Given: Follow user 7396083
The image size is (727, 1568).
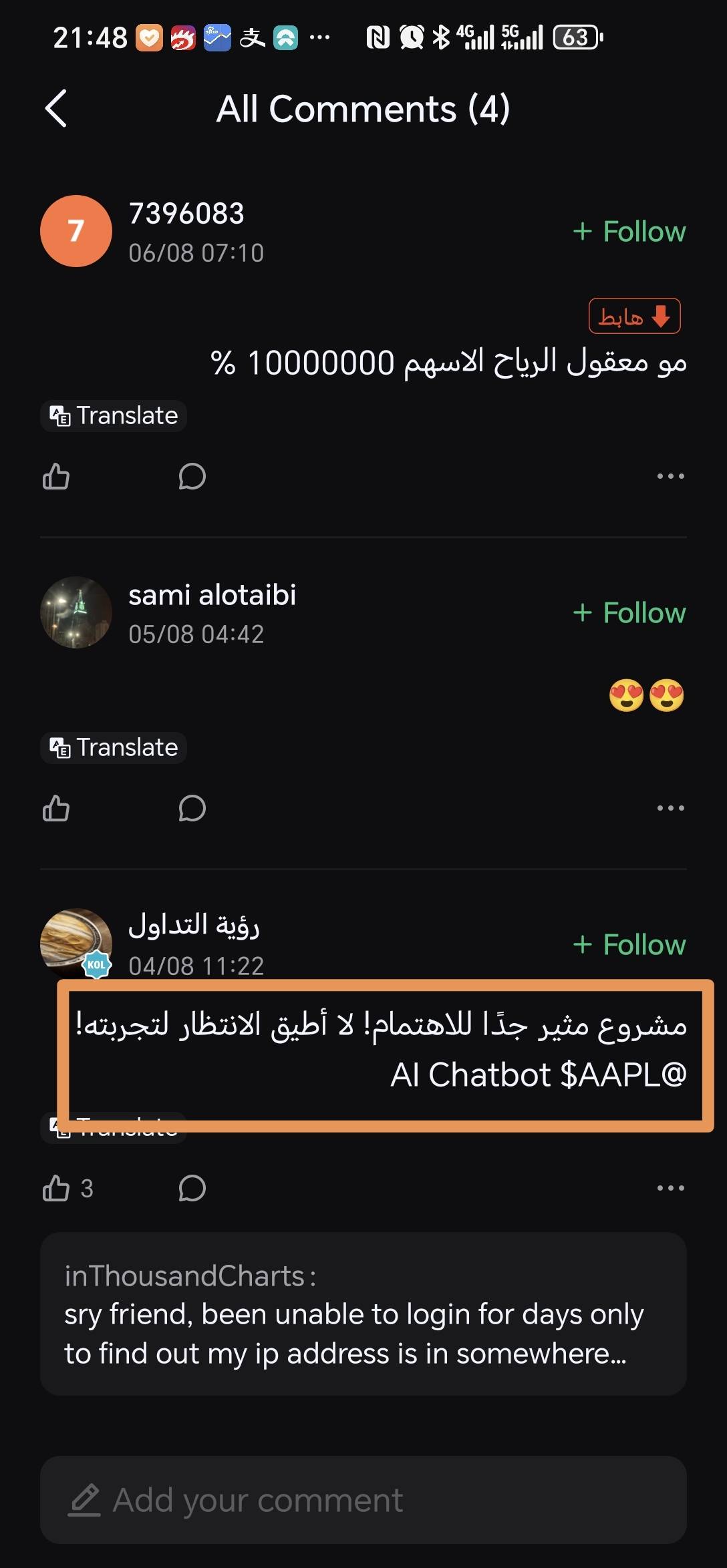Looking at the screenshot, I should 629,232.
